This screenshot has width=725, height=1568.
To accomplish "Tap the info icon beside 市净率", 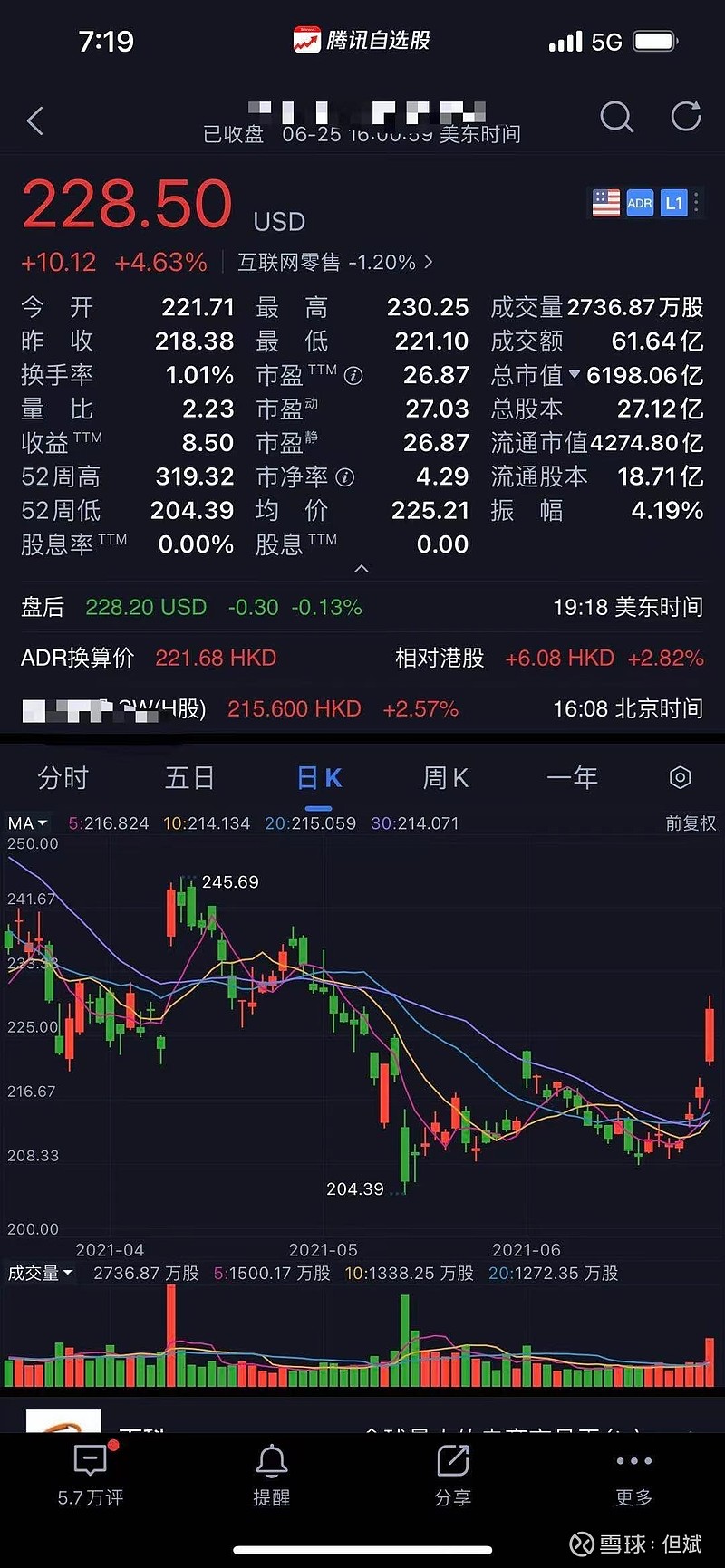I will click(x=344, y=477).
